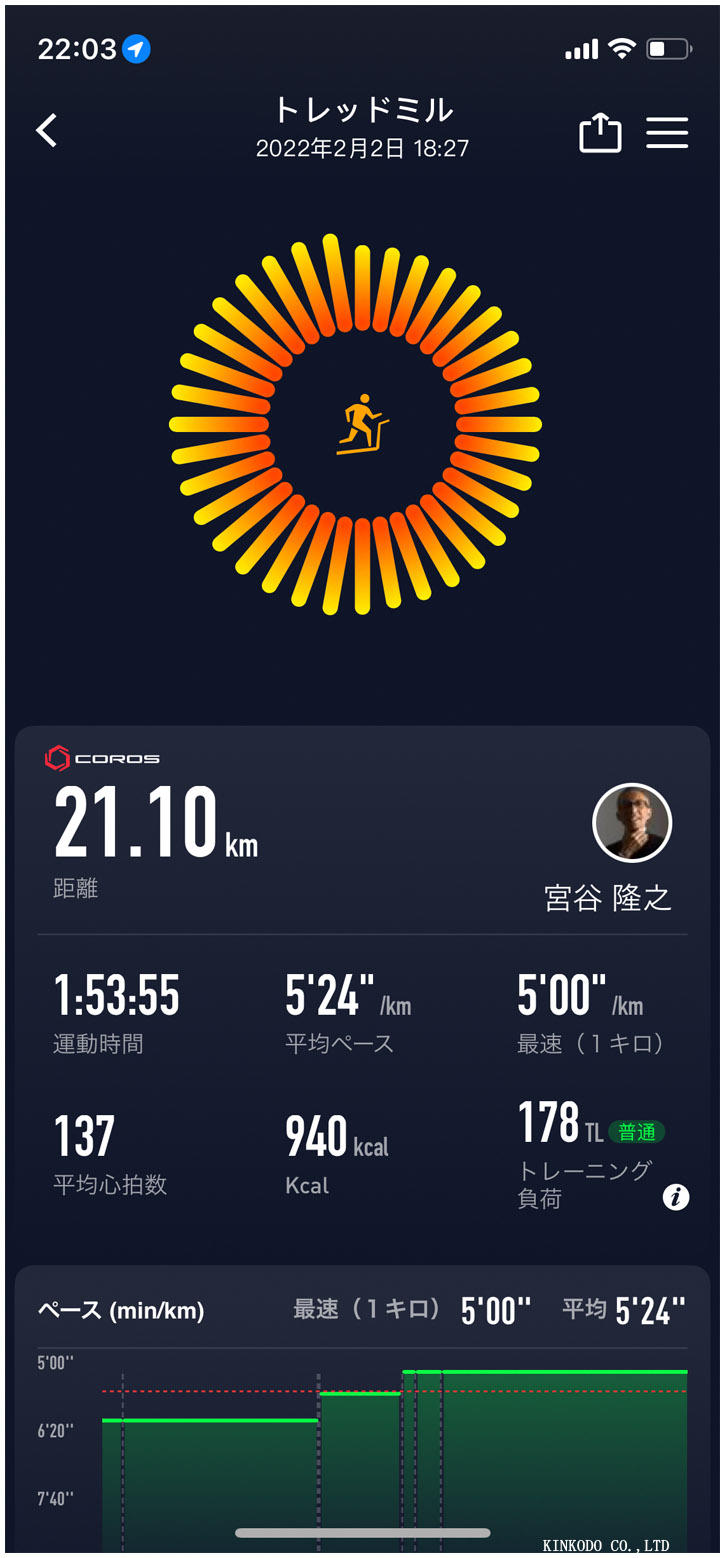Share this treadmill workout
This screenshot has height=1558, width=725.
[x=600, y=133]
